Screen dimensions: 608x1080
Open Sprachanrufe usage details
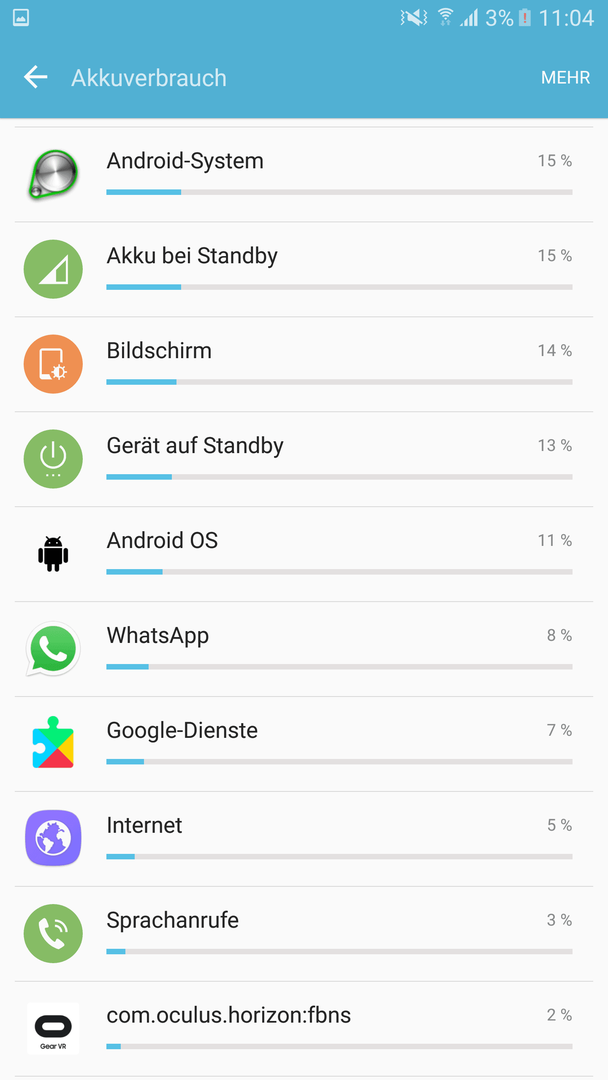click(304, 935)
